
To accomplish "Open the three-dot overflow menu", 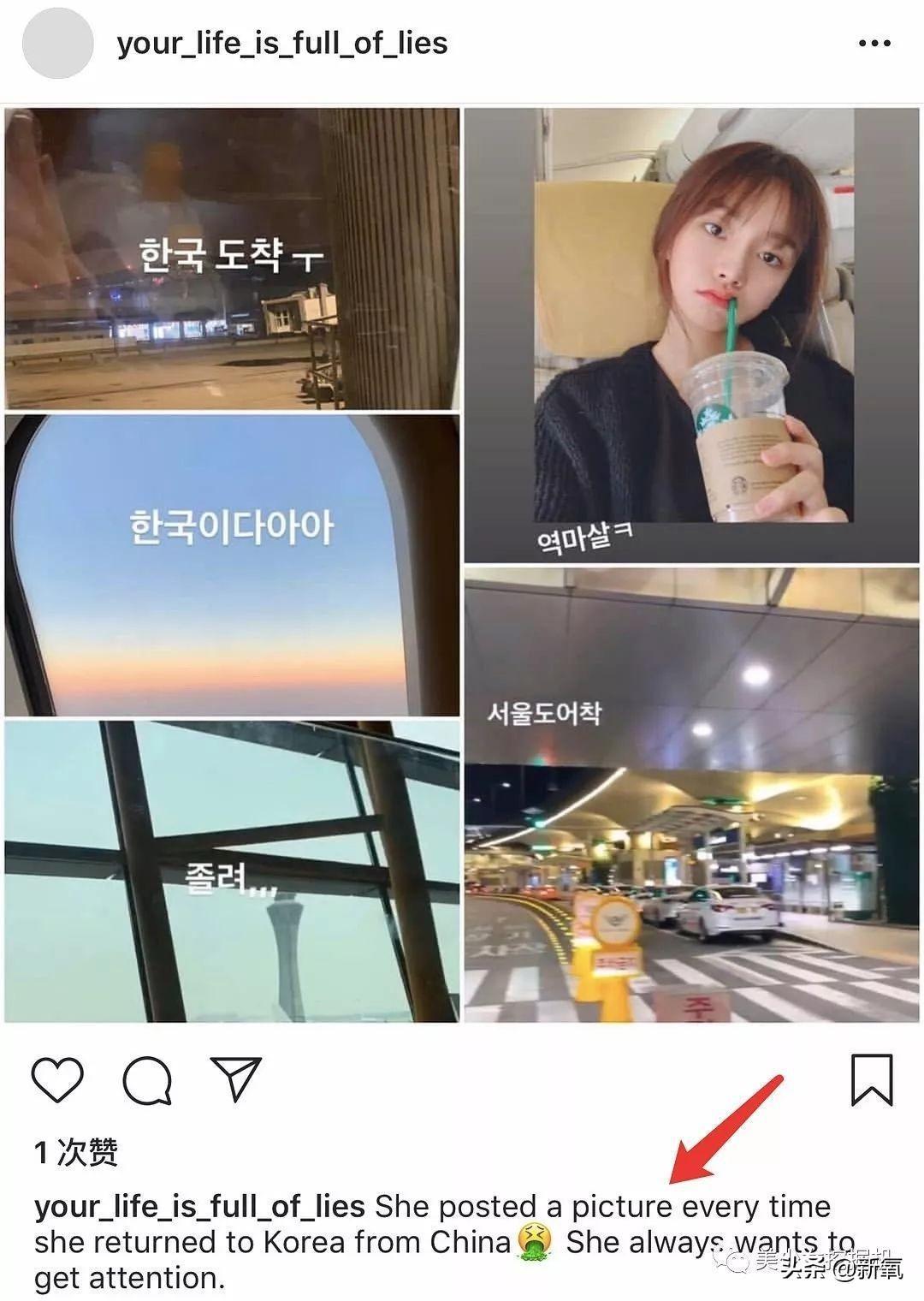I will (874, 44).
